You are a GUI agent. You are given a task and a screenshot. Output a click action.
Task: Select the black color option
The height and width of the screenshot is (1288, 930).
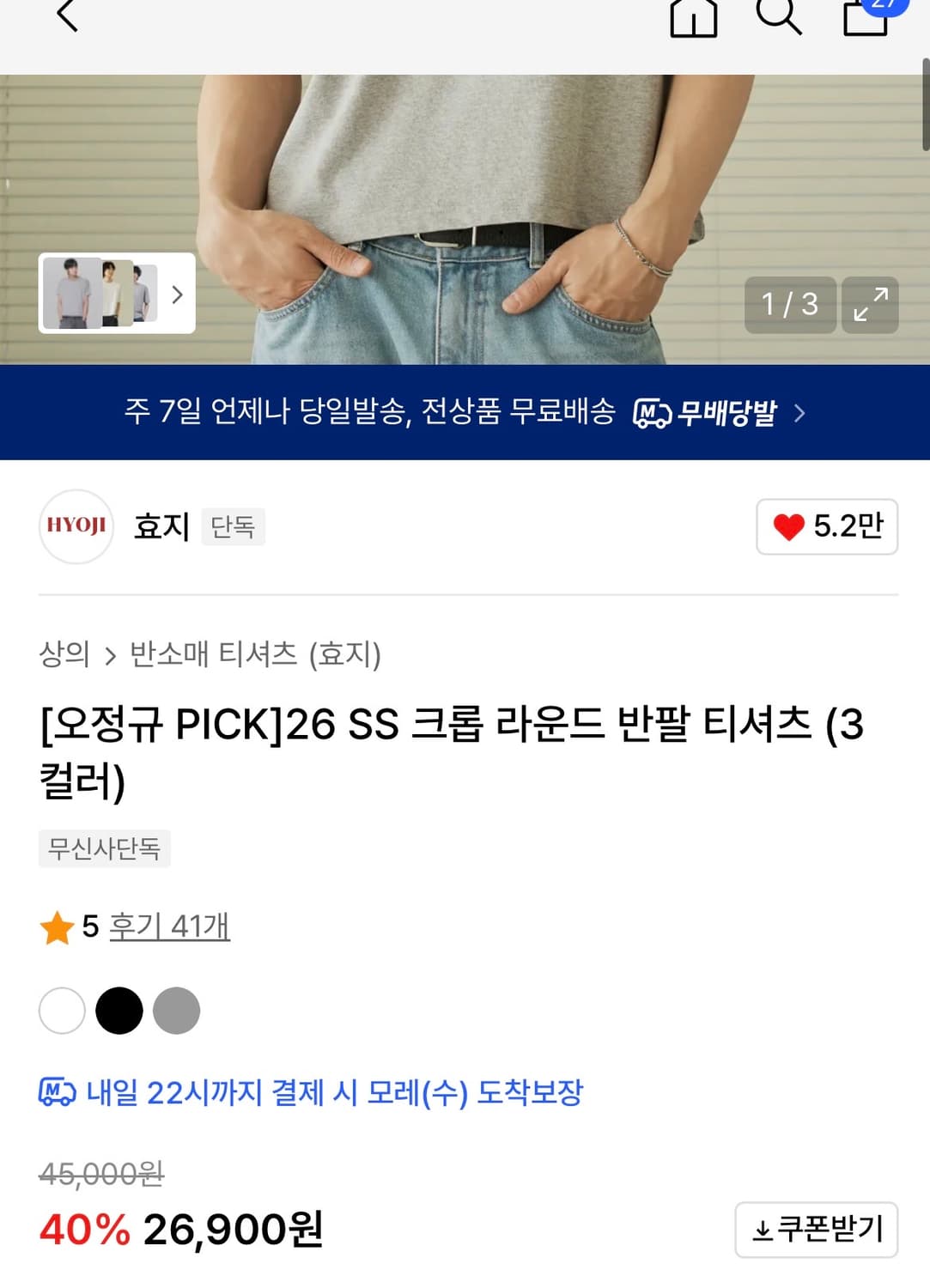[x=119, y=1011]
